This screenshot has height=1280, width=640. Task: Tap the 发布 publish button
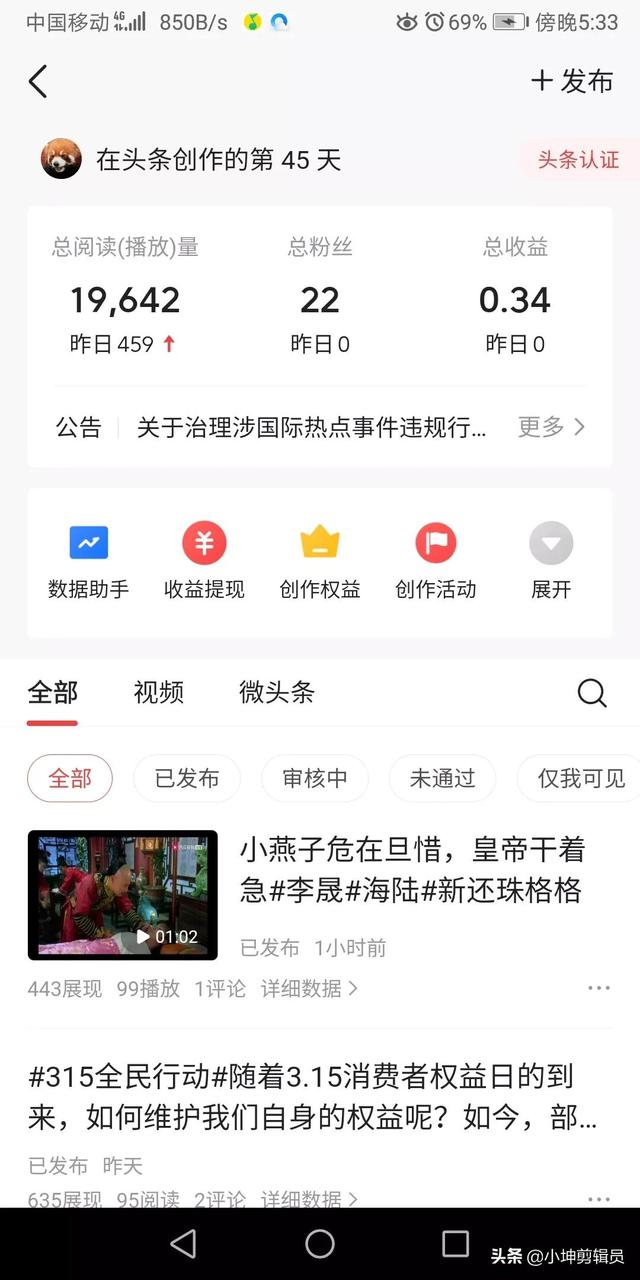coord(572,81)
